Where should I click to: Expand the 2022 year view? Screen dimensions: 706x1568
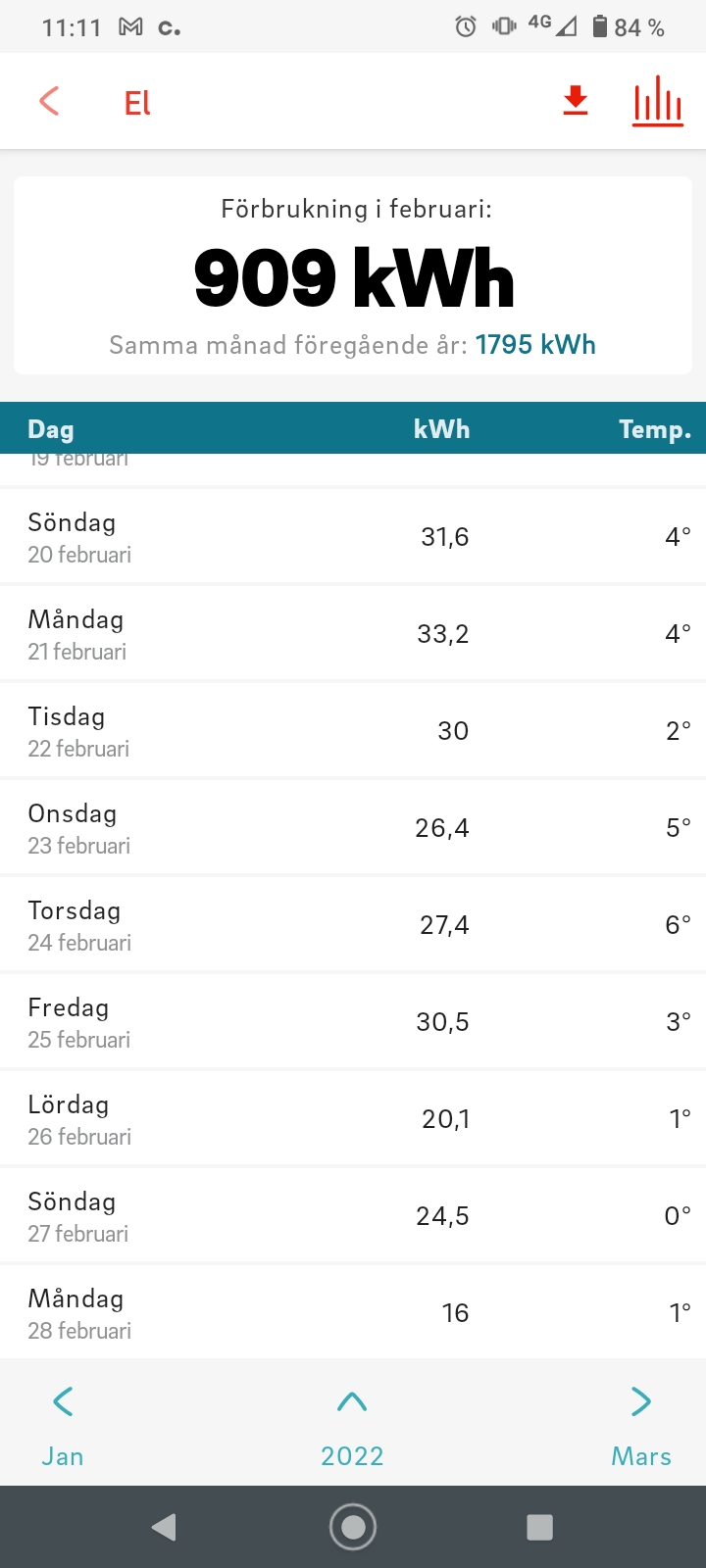tap(352, 1426)
